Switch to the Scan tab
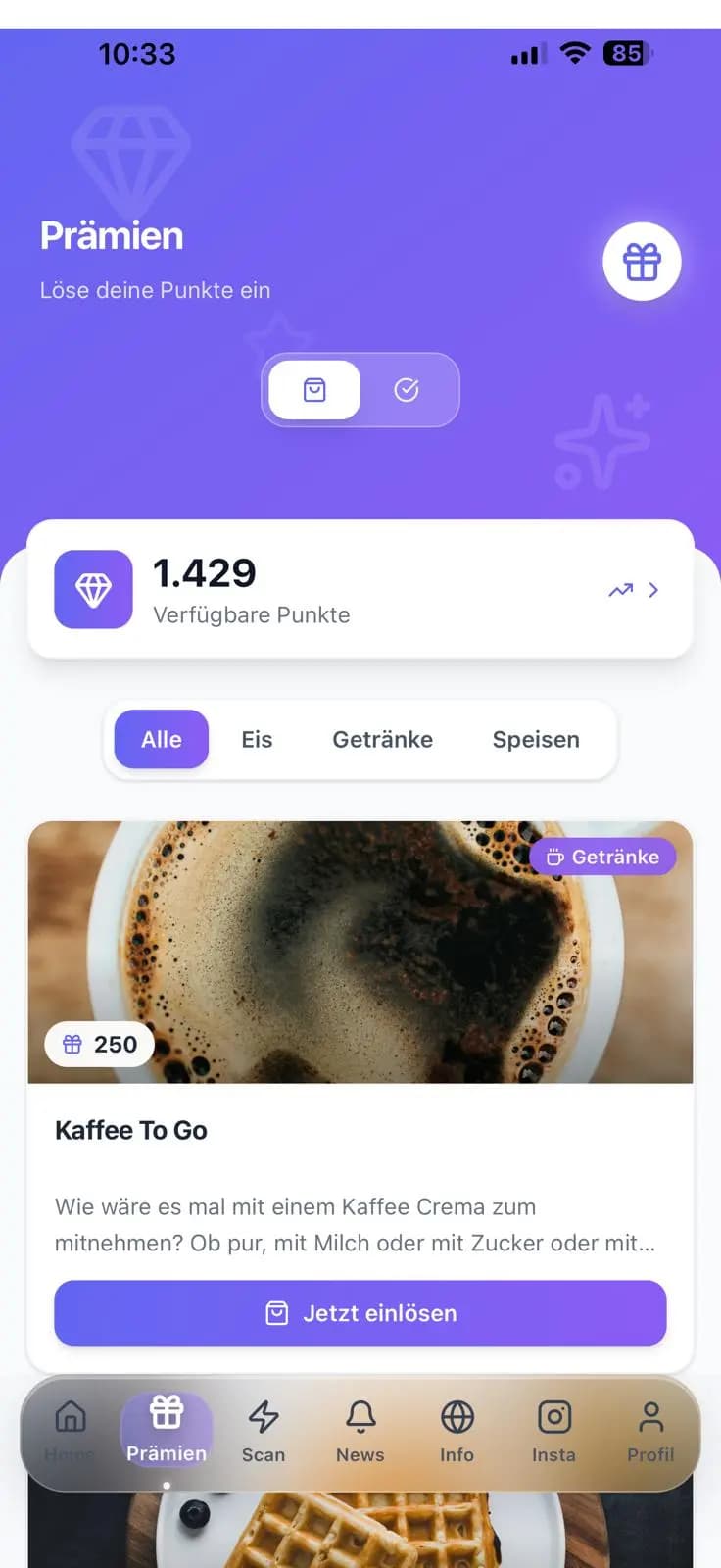The image size is (721, 1568). tap(264, 1432)
